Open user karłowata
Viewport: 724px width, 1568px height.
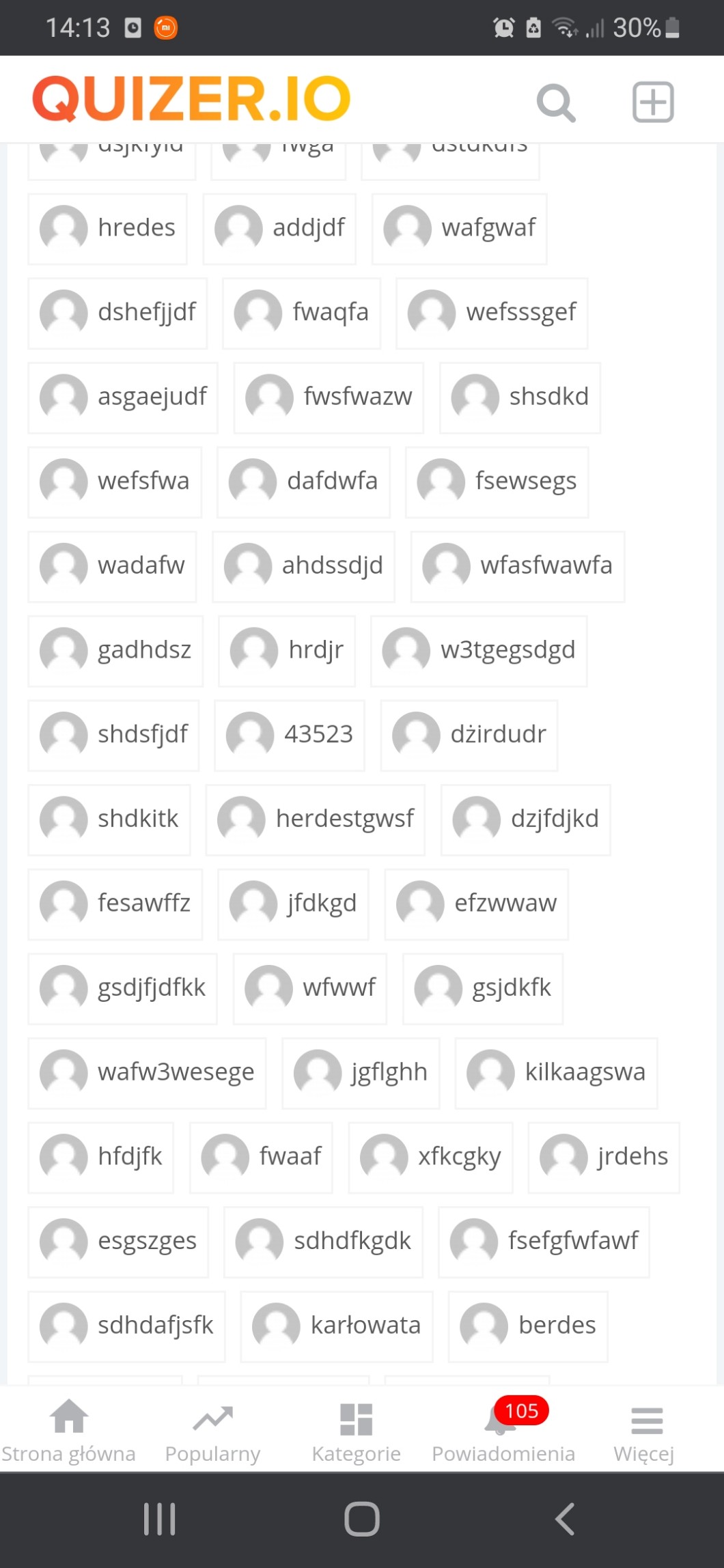pos(337,1326)
